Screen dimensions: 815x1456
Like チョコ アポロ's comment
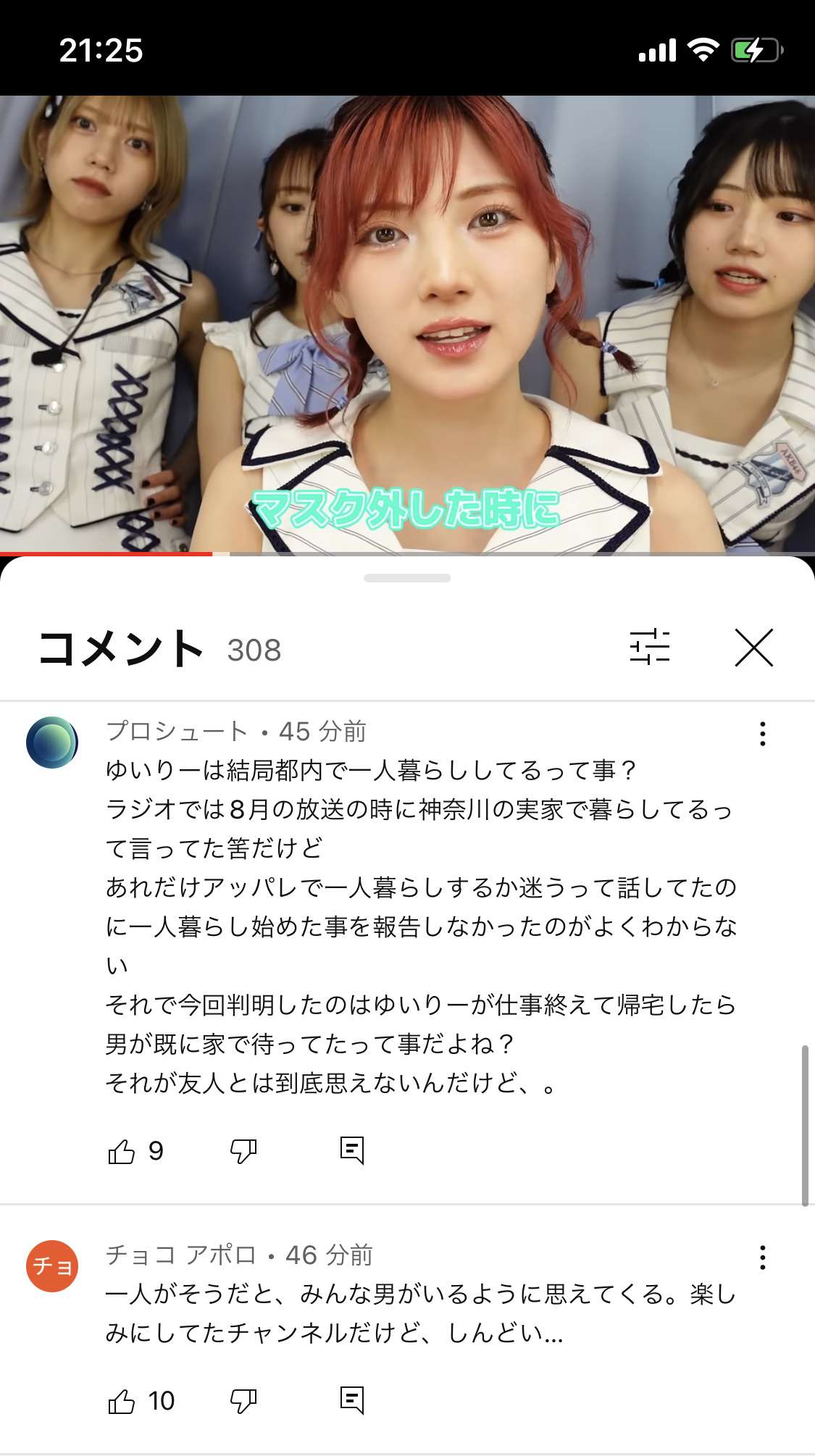tap(122, 1401)
